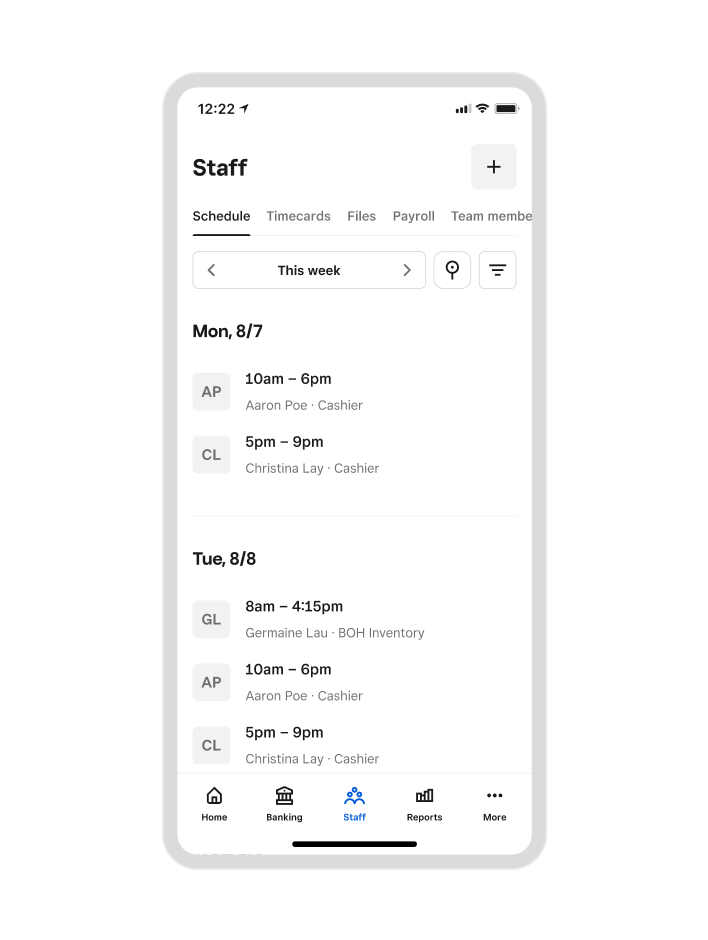Switch to the Banking tab
Image resolution: width=708 pixels, height=940 pixels.
[284, 803]
